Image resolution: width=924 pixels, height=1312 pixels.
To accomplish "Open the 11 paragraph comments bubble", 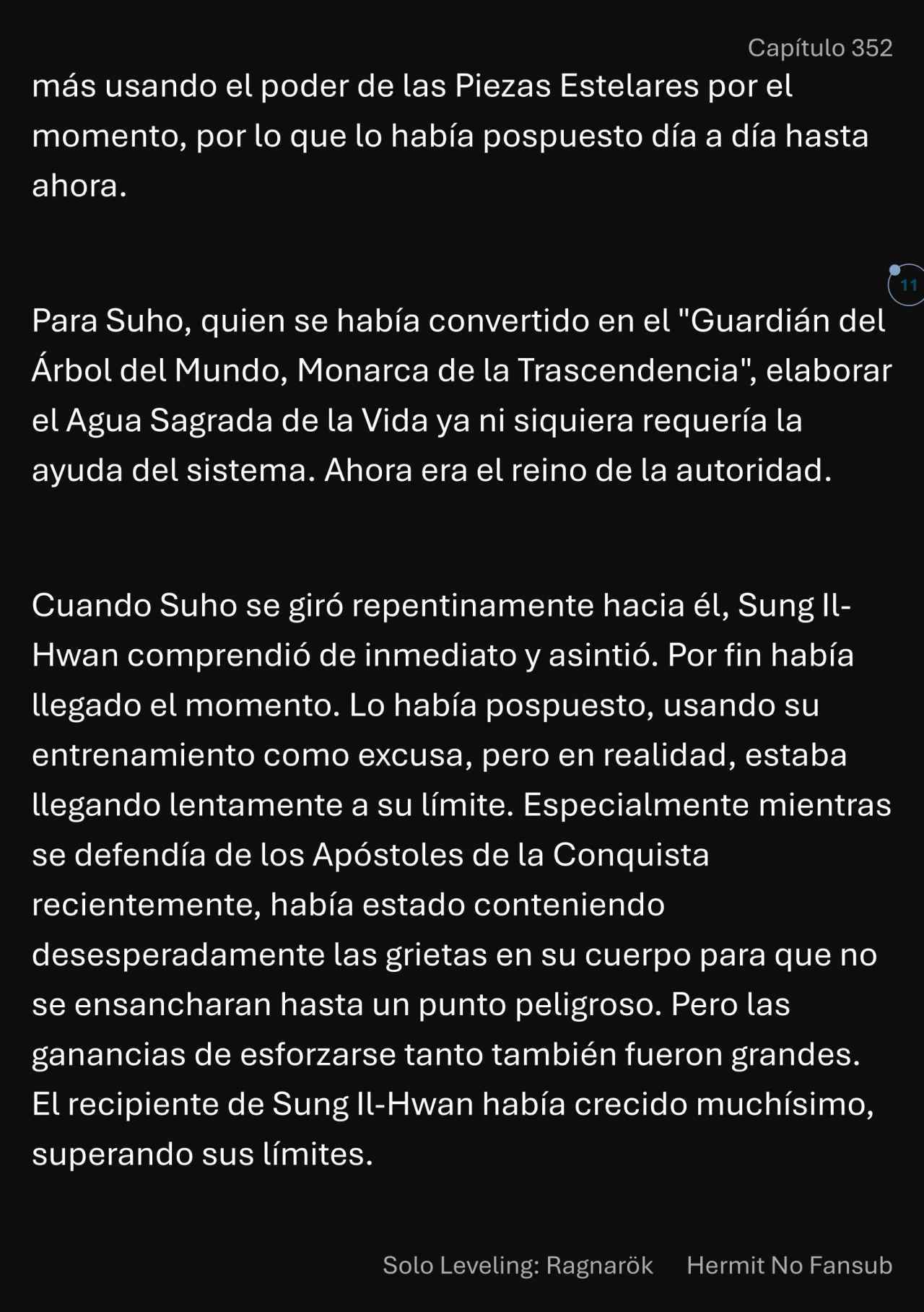I will click(x=907, y=285).
